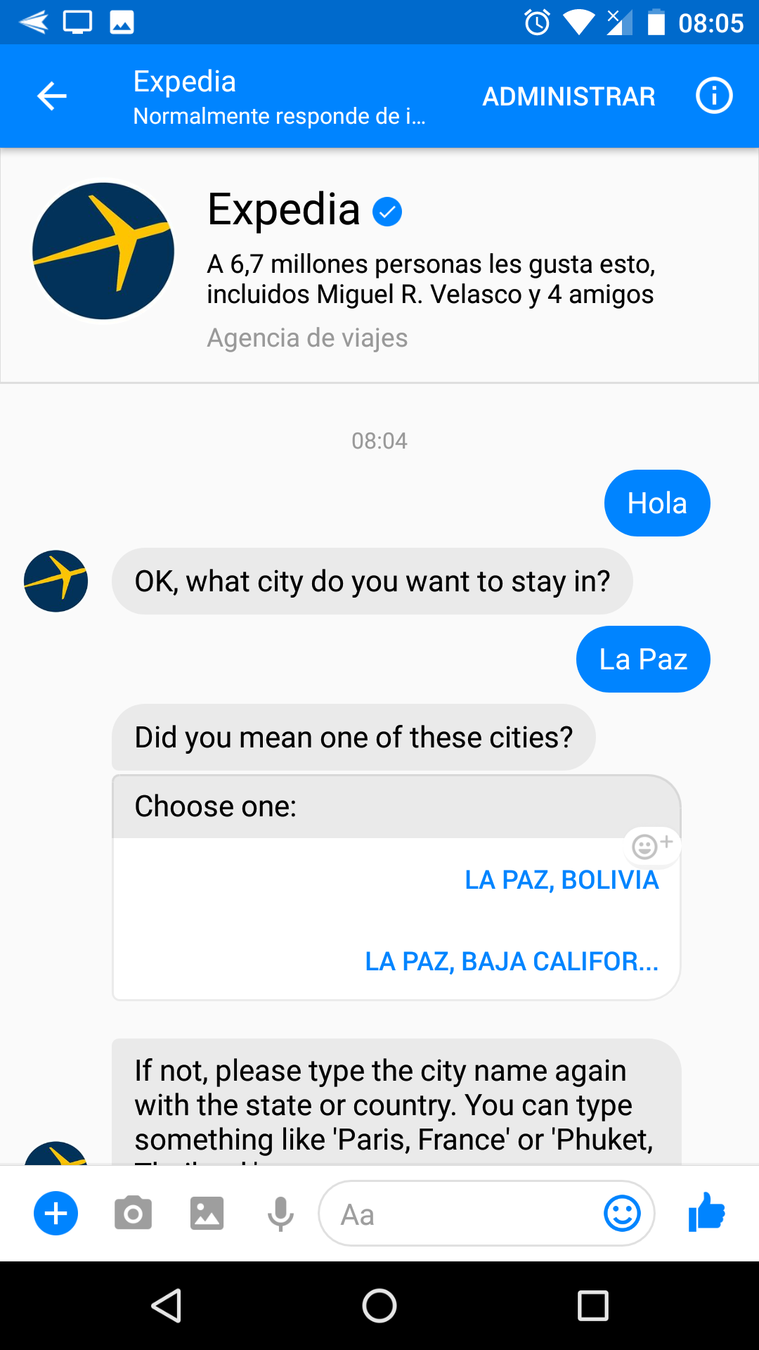Open the camera to take a photo
This screenshot has height=1350, width=759.
(x=132, y=1214)
